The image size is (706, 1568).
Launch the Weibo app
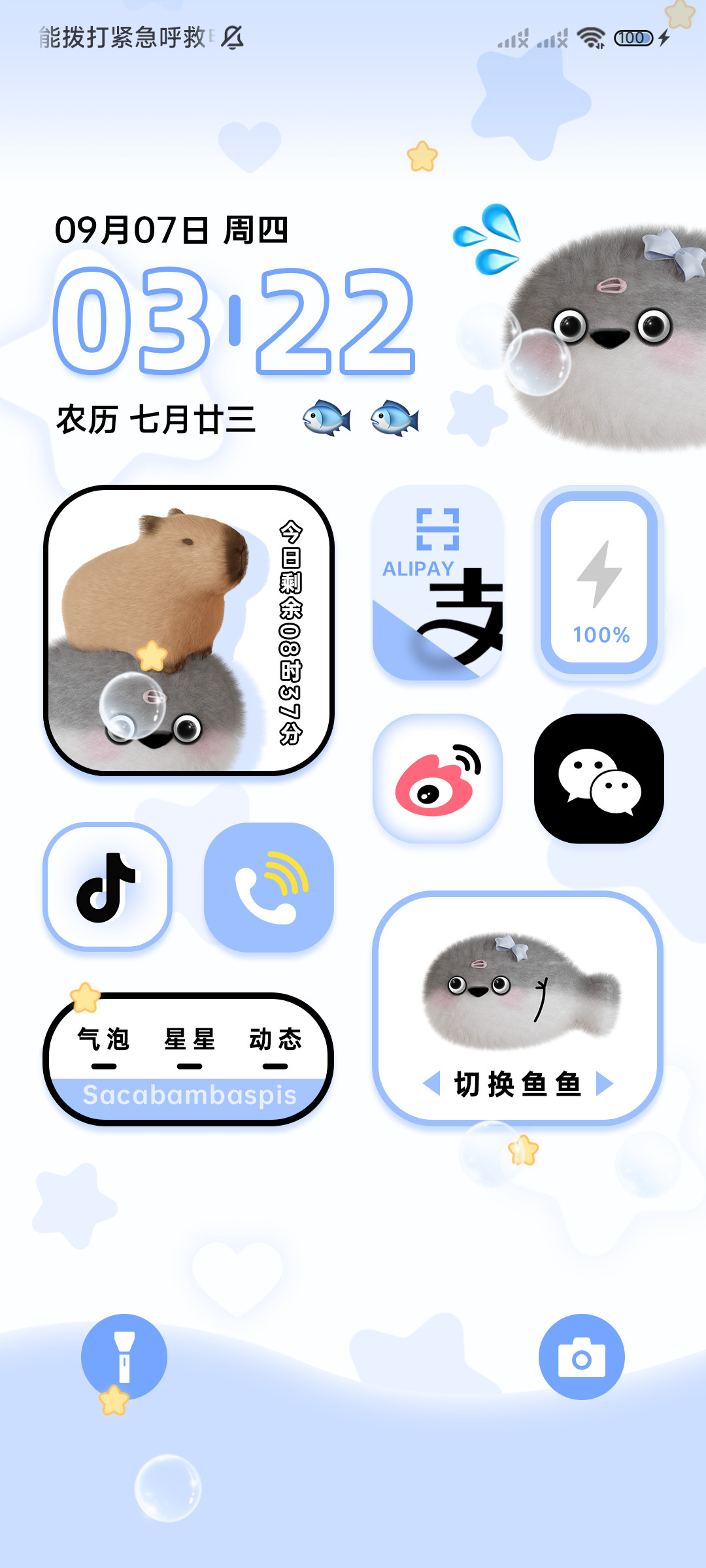pyautogui.click(x=437, y=778)
